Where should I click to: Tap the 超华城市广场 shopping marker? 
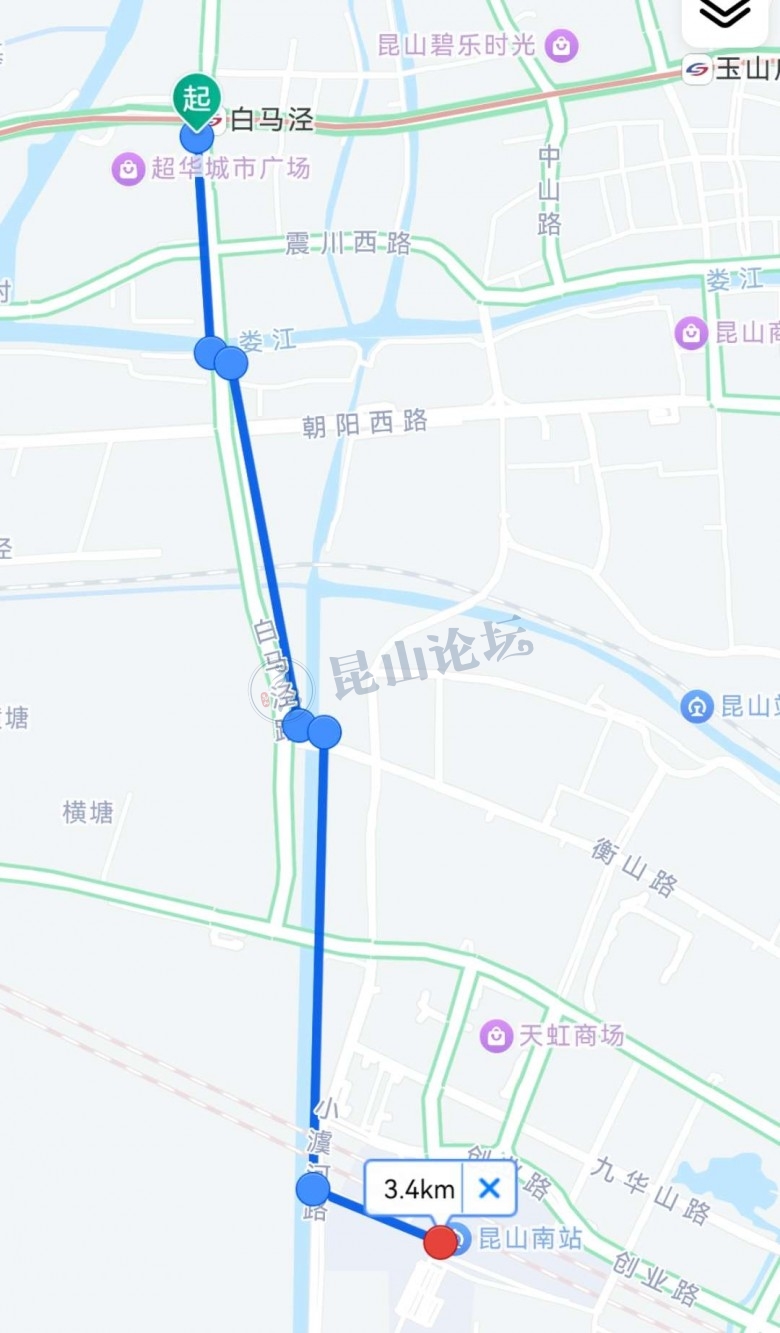[x=129, y=168]
